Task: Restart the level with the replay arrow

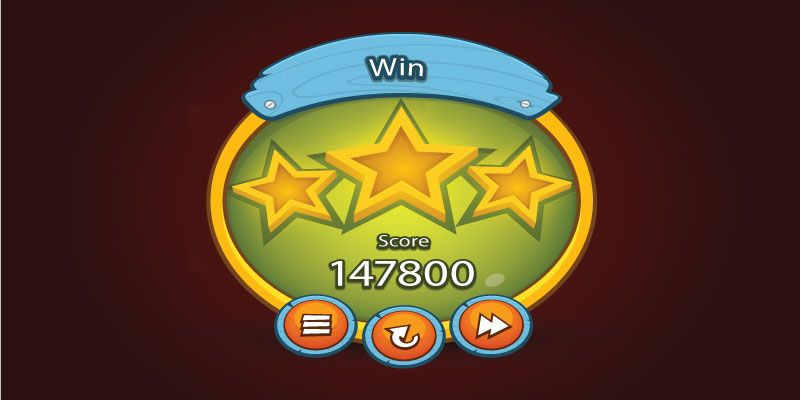Action: 403,338
